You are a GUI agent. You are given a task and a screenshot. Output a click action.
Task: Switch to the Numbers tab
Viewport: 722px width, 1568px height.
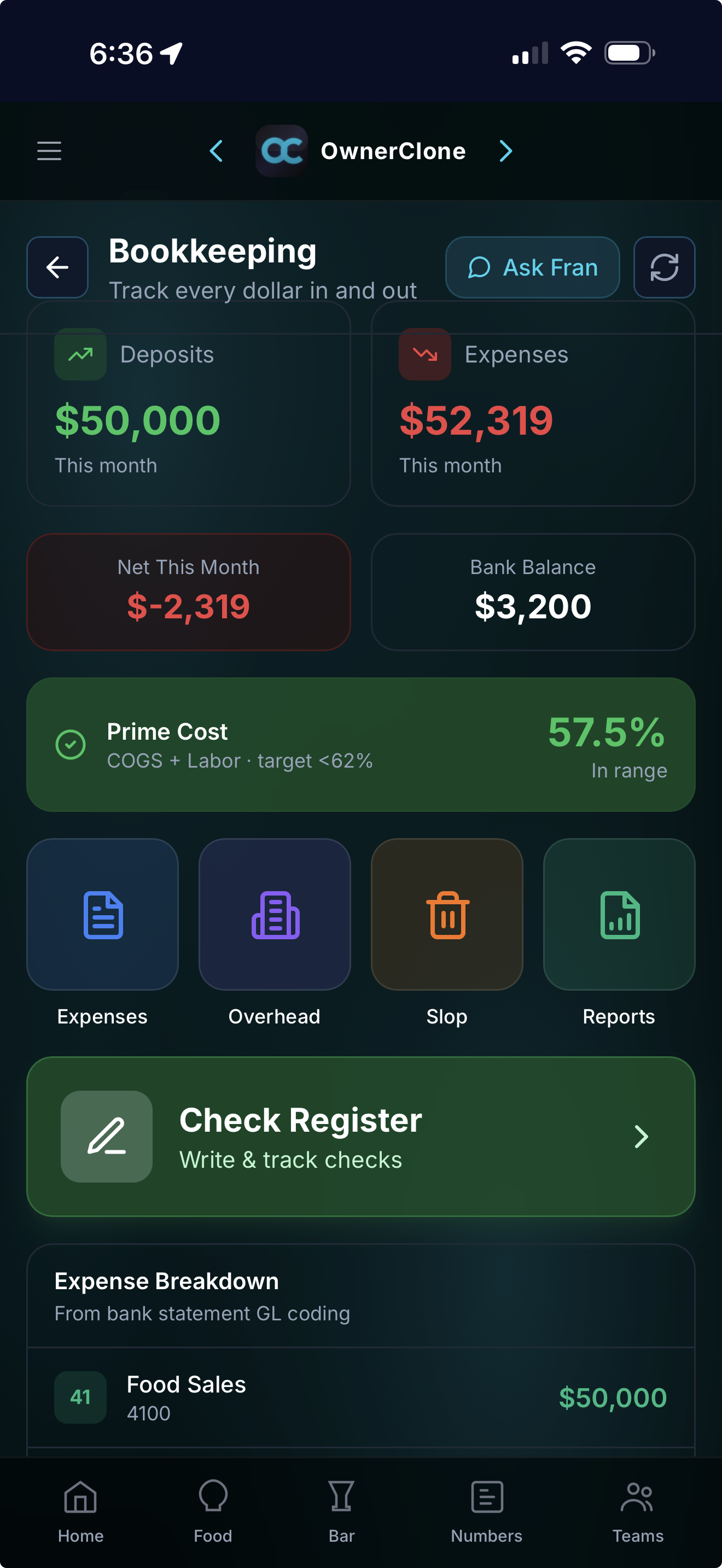(486, 1511)
